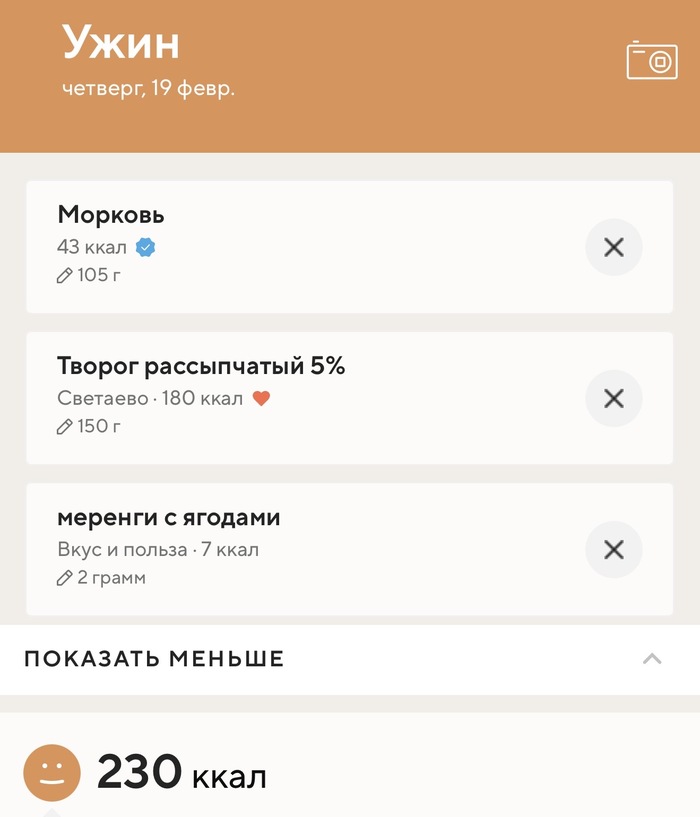Screen dimensions: 700x817
Task: Remove Морковь from the meal
Action: (x=613, y=247)
